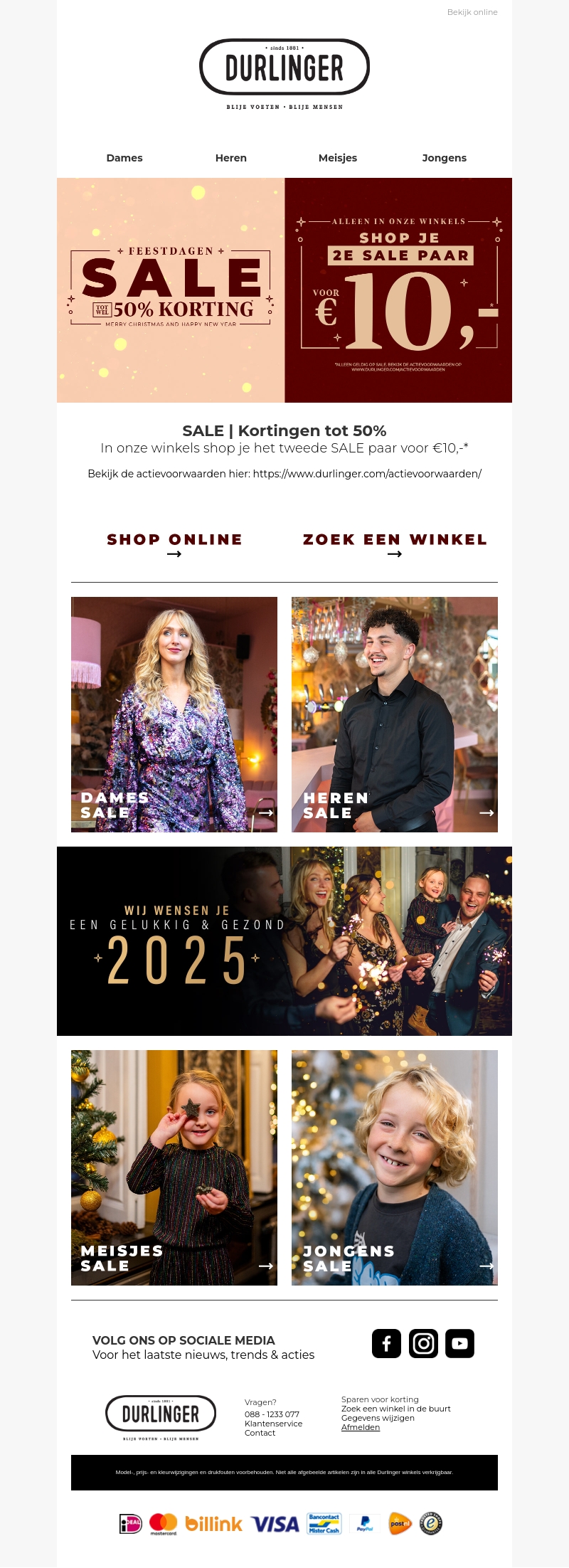Open Sparen voor korting
The image size is (569, 1568).
coord(380,1399)
